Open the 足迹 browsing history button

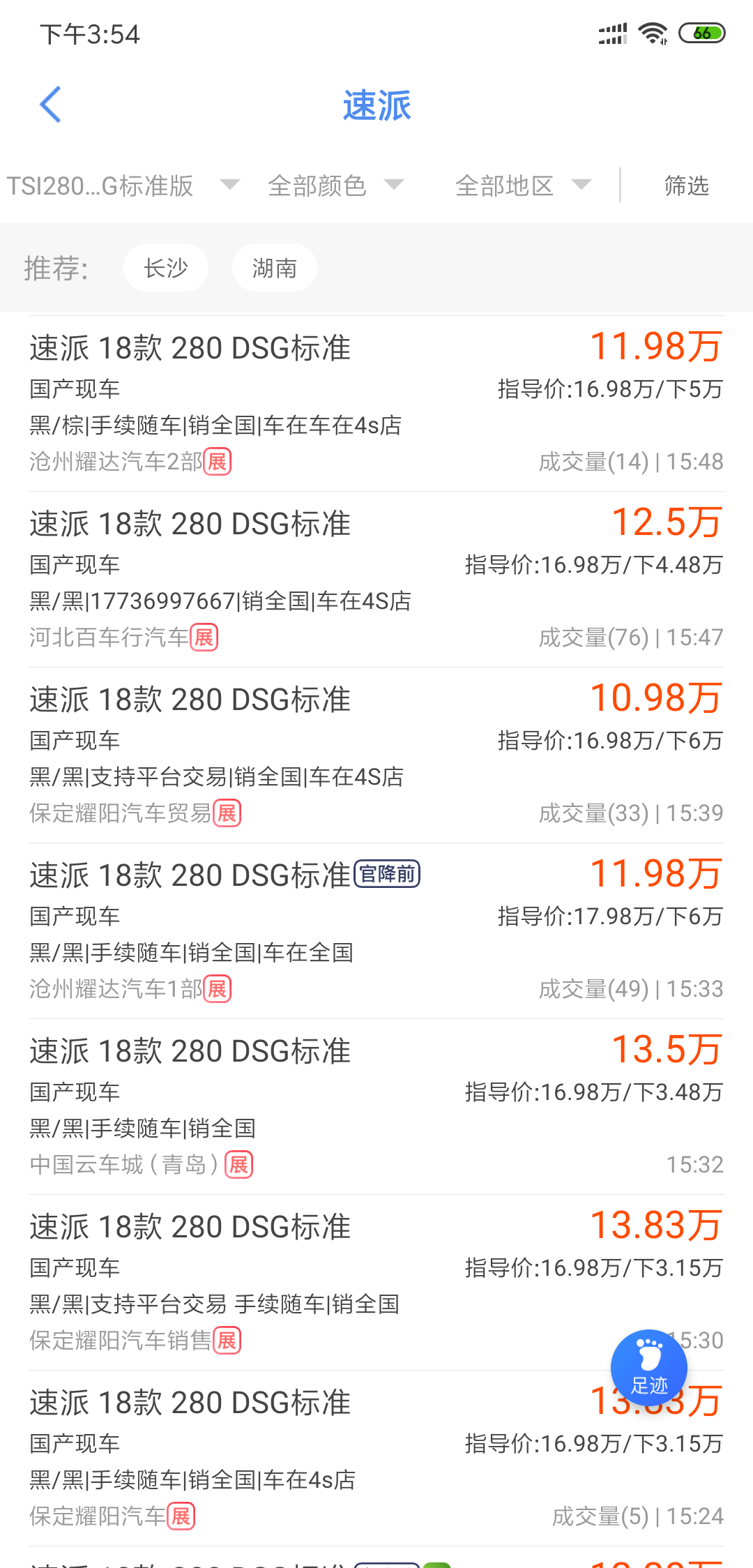tap(648, 1367)
